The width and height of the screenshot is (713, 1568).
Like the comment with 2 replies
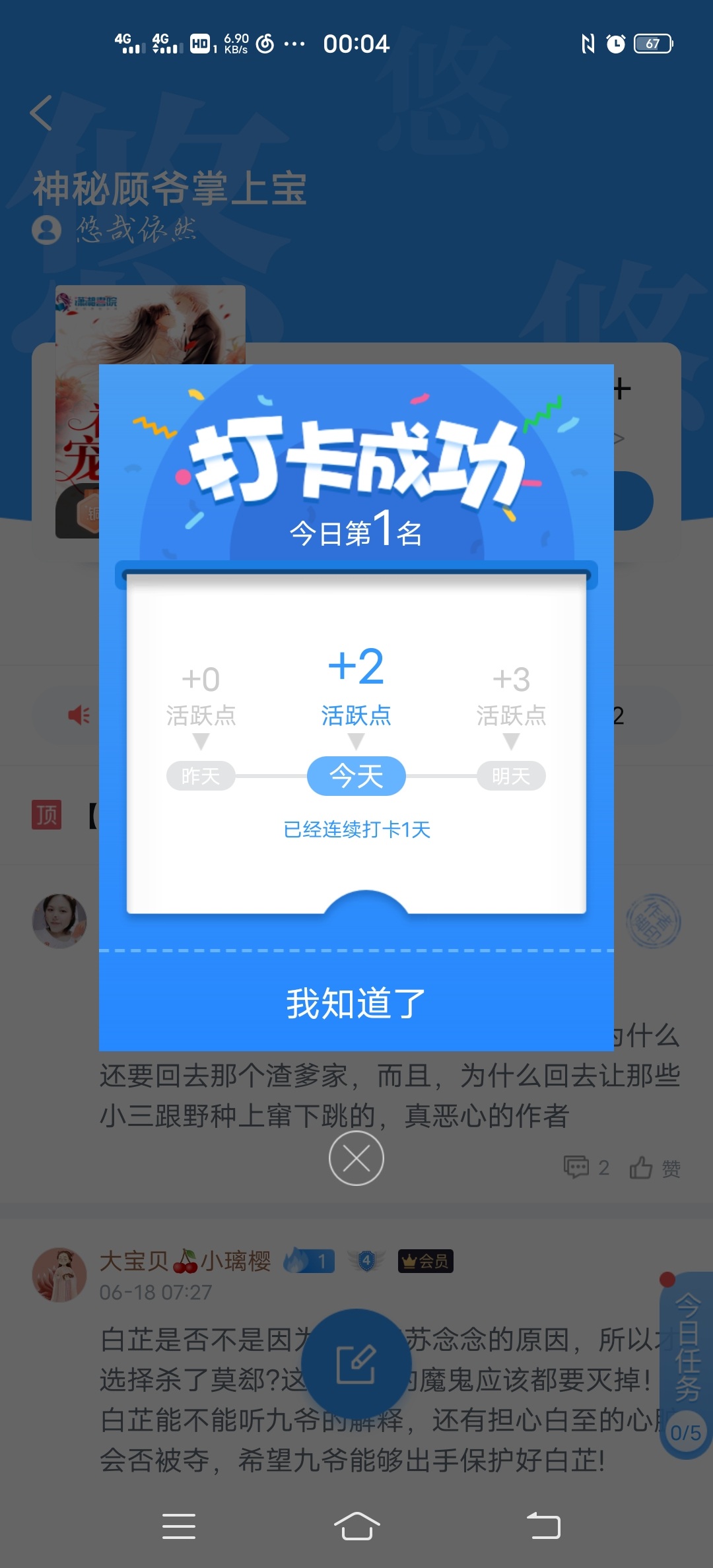point(654,1168)
